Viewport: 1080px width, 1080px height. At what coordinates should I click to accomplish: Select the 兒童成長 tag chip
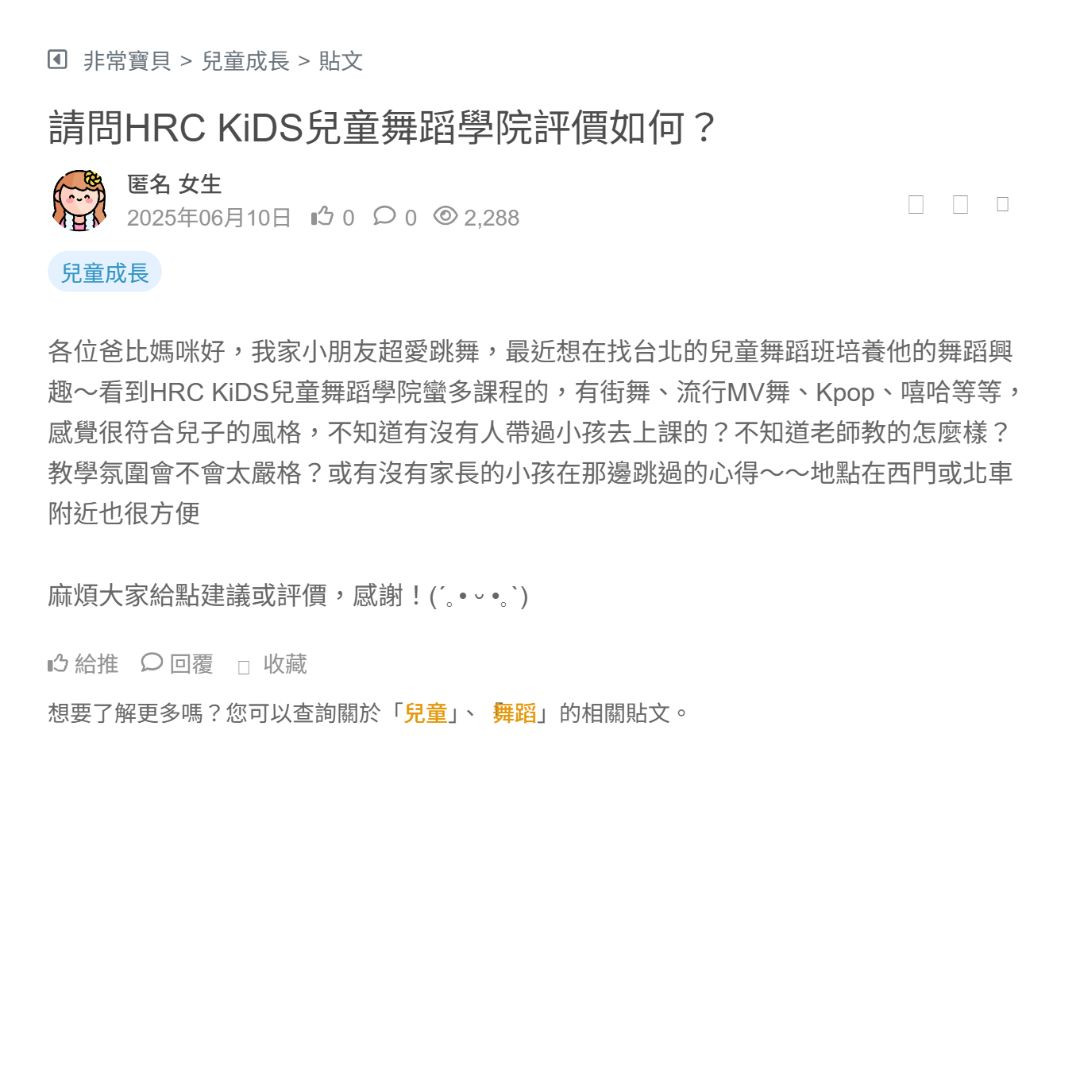105,272
